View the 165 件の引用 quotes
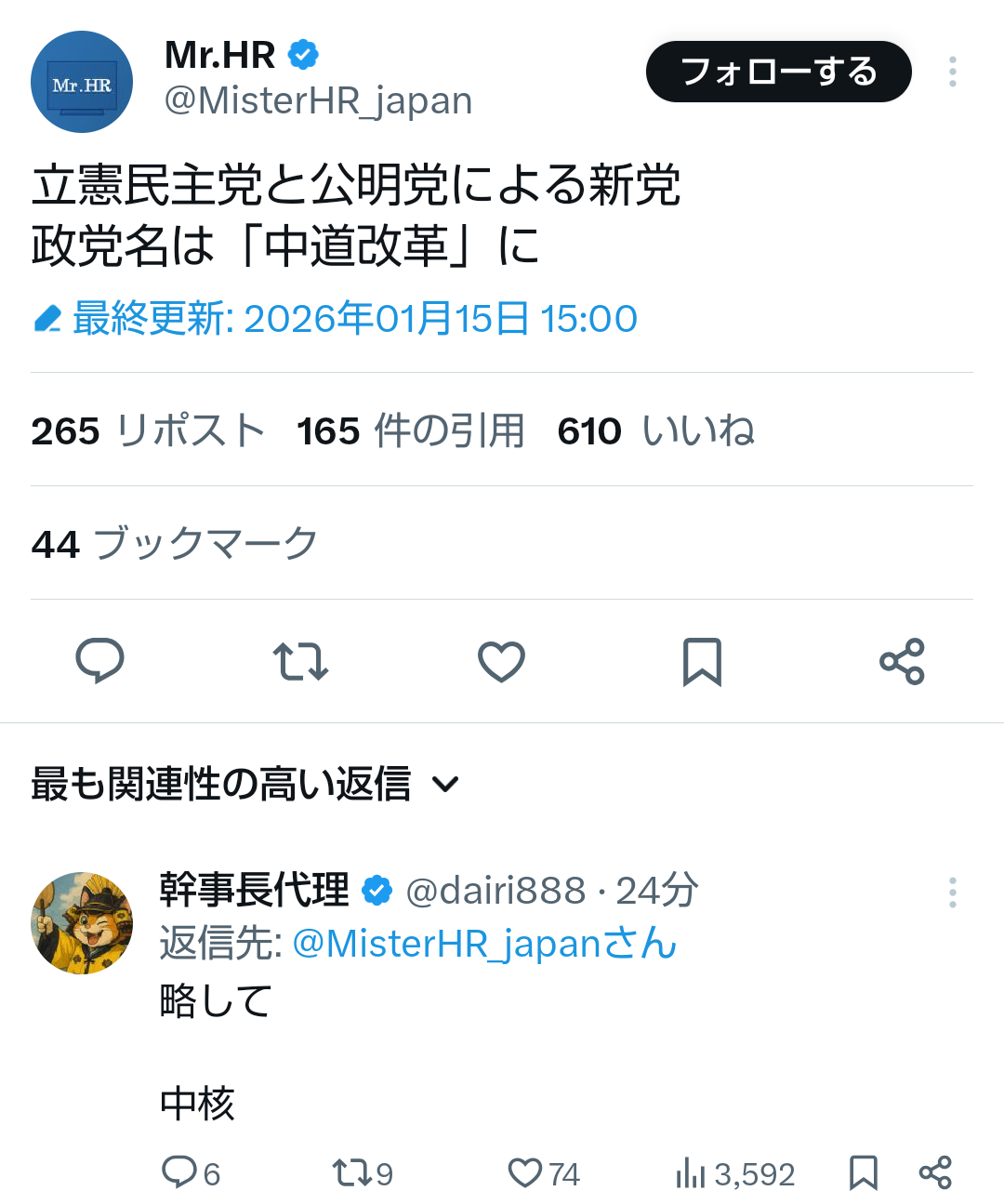This screenshot has height=1204, width=1004. pyautogui.click(x=410, y=431)
